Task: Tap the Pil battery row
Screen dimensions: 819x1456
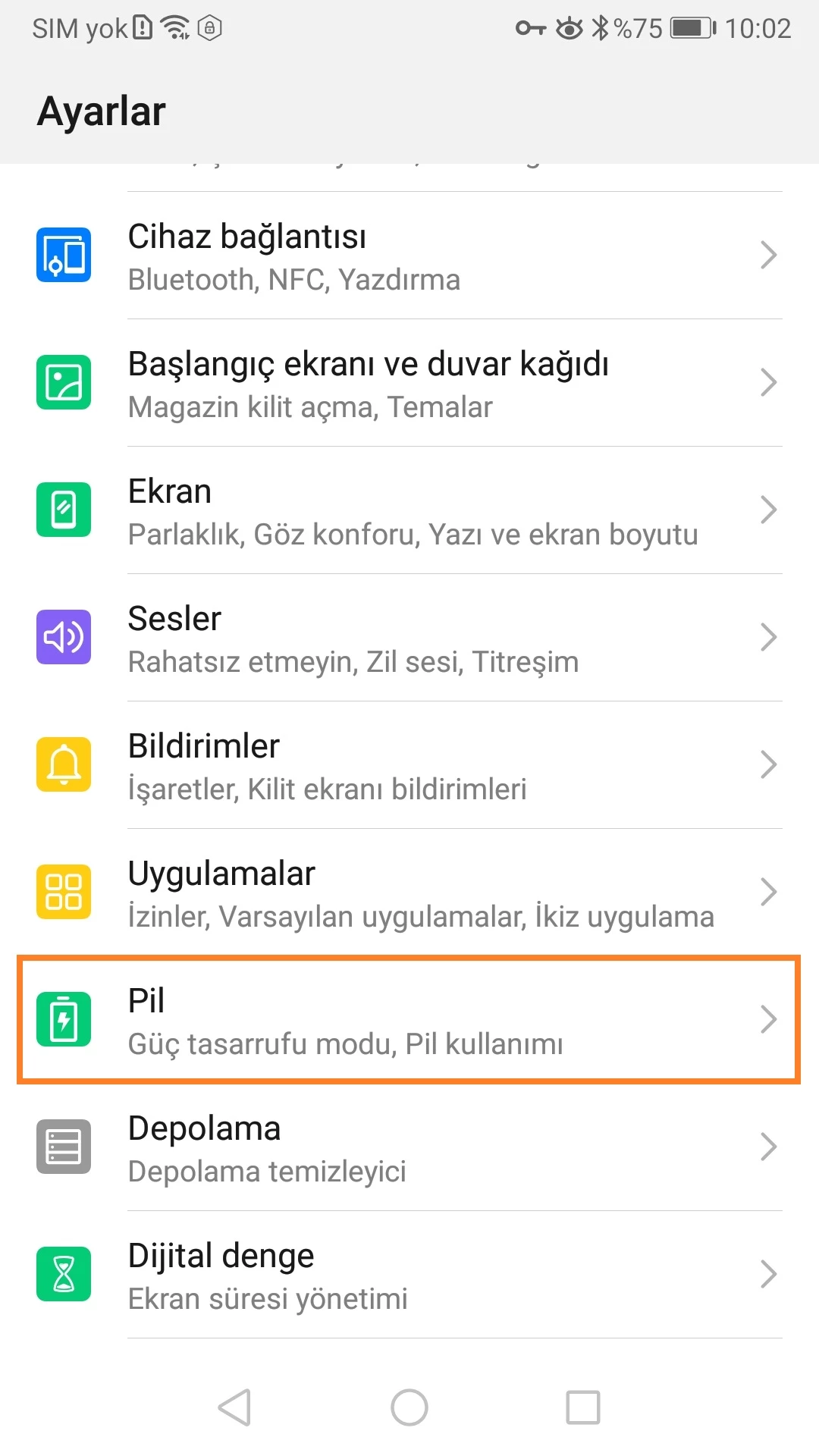Action: (409, 1021)
